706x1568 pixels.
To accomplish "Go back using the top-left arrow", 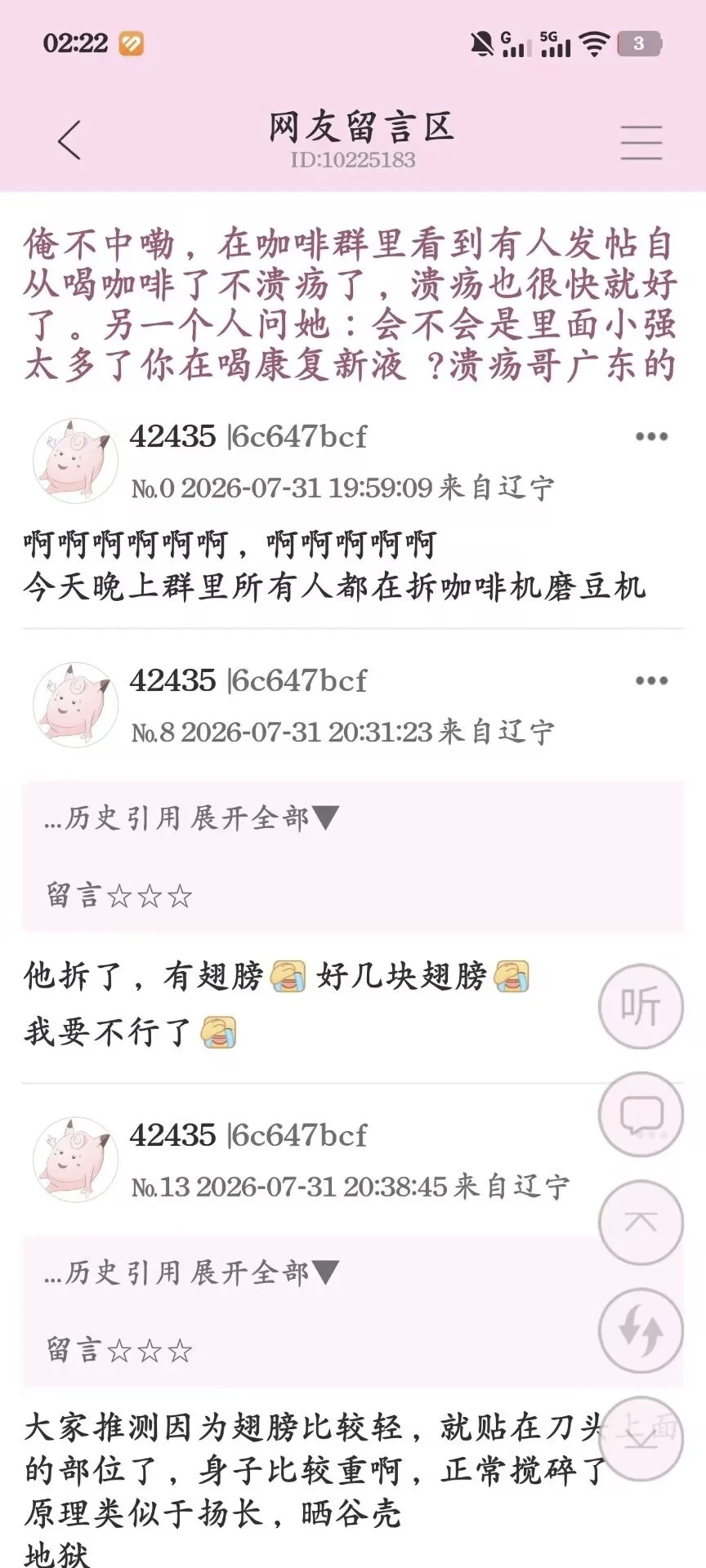I will pos(70,140).
